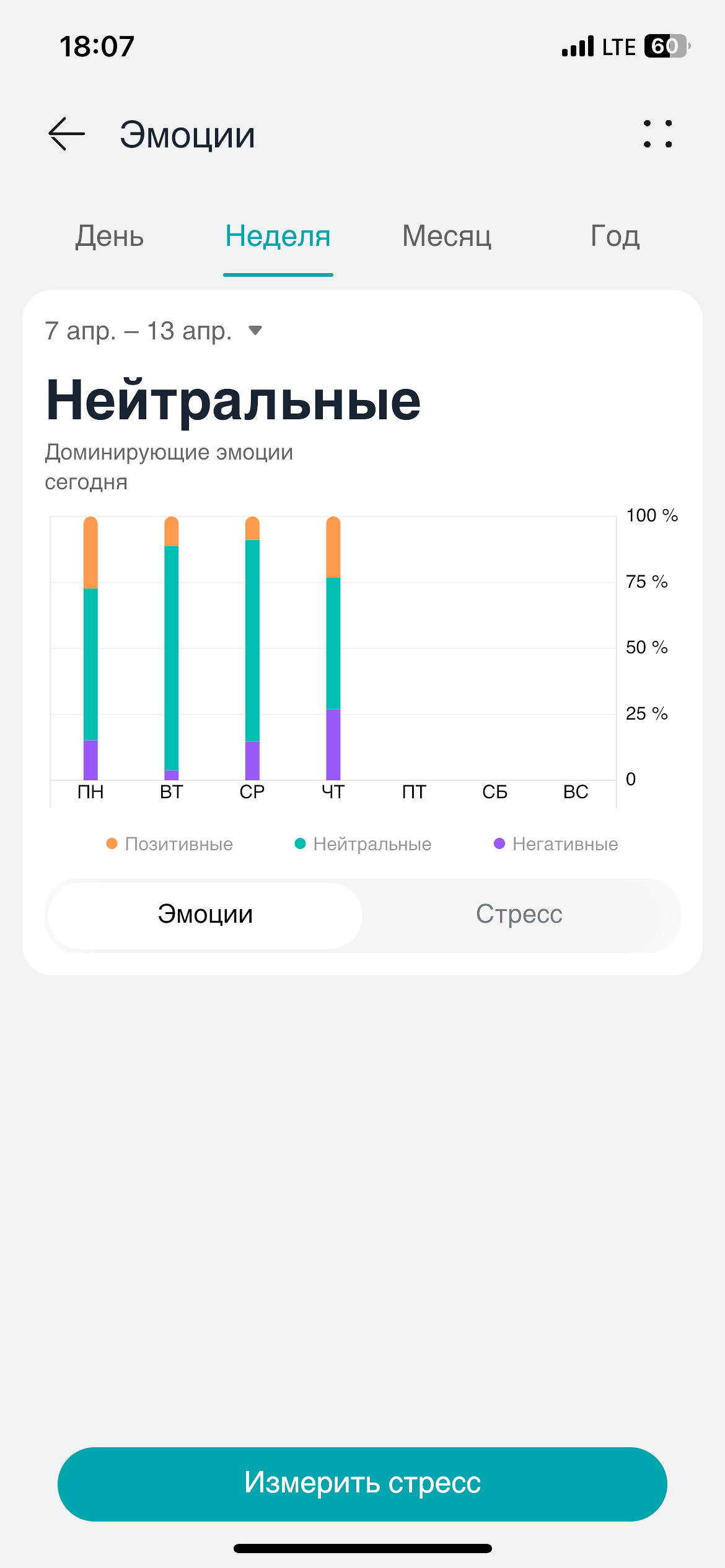Open the Год tab
The image size is (725, 1568).
coord(615,236)
